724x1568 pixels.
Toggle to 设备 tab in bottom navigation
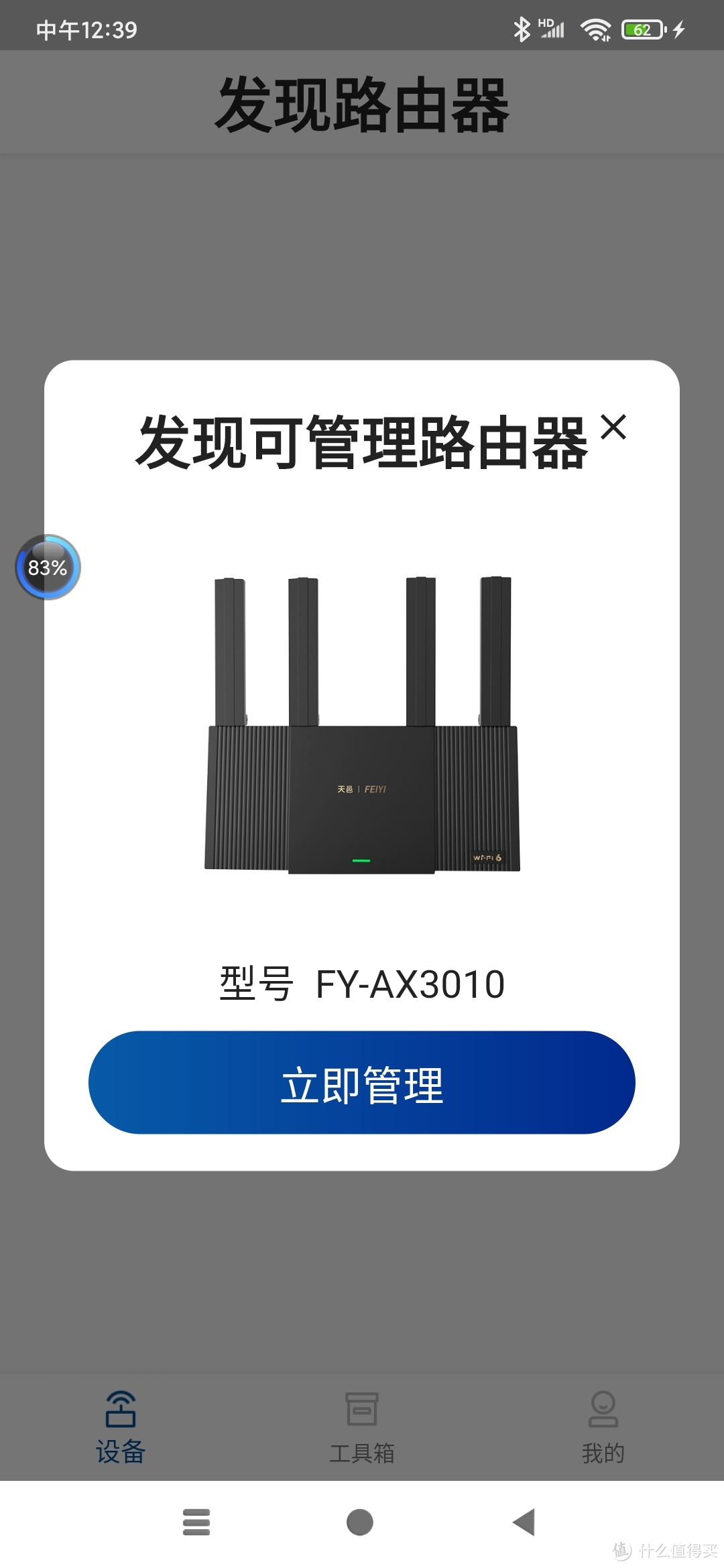[121, 1427]
